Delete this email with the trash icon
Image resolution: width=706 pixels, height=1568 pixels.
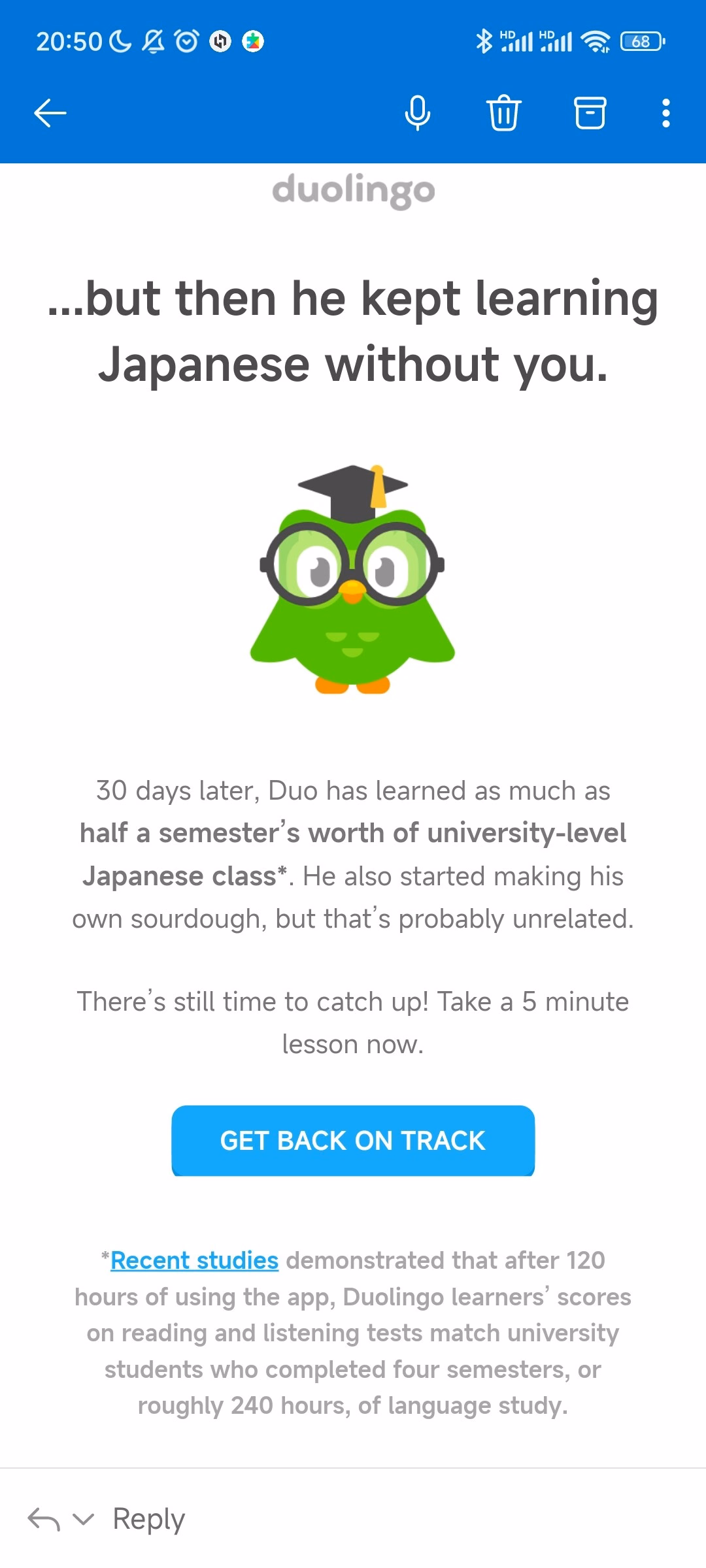click(503, 113)
